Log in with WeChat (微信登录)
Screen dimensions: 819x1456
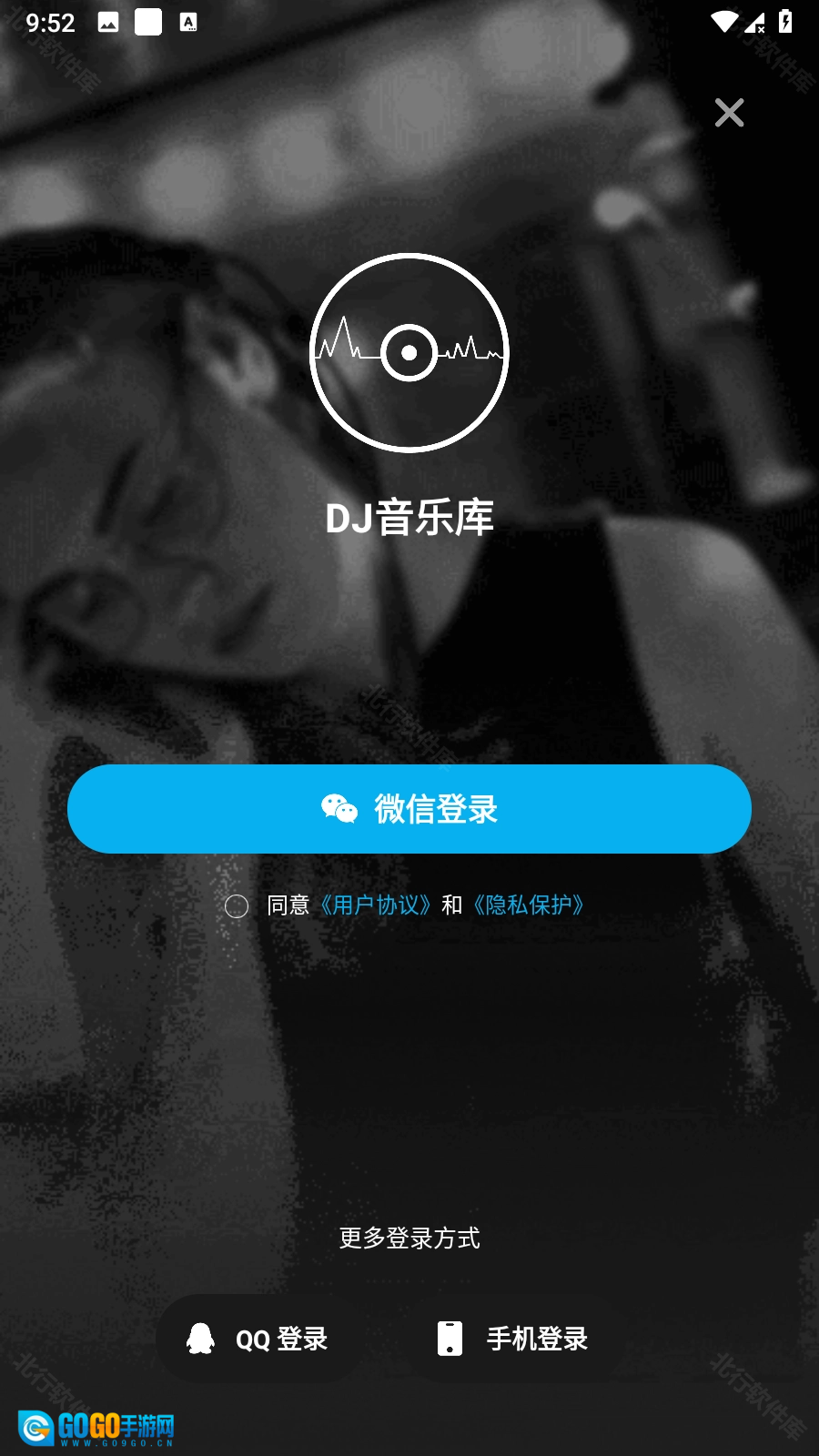pos(409,809)
